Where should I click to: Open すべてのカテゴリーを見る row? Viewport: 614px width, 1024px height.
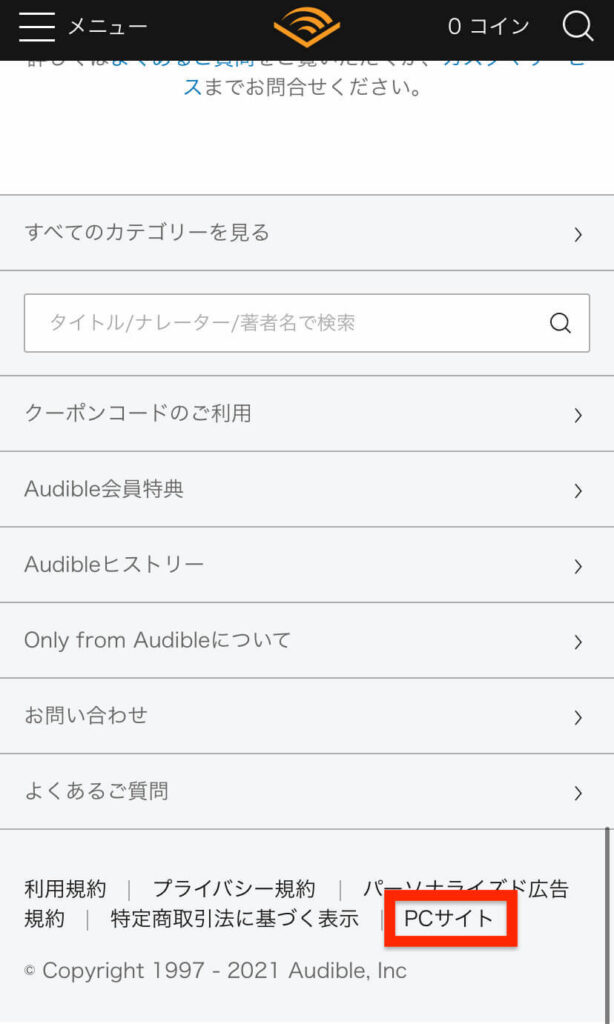click(x=307, y=233)
